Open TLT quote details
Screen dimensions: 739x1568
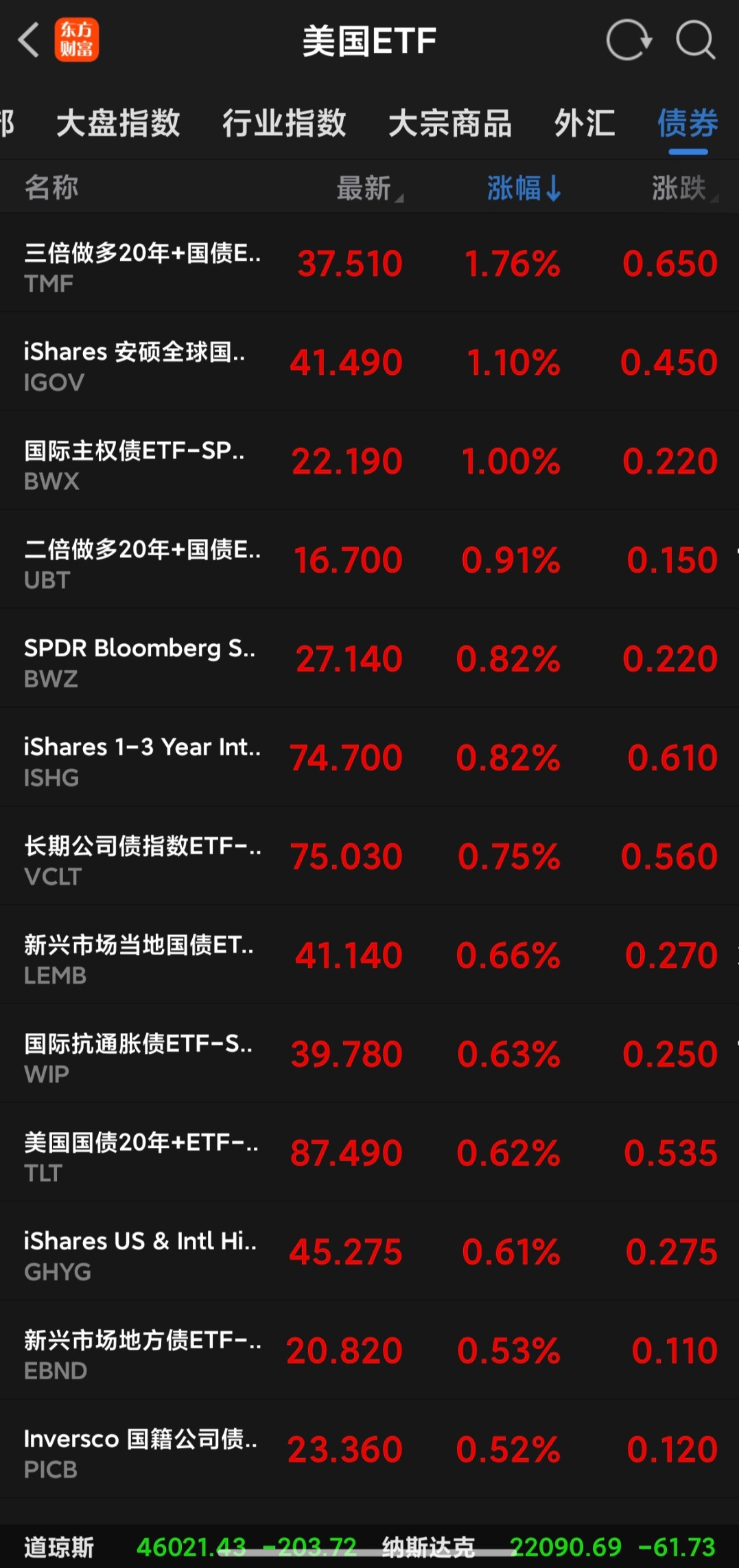click(369, 1154)
